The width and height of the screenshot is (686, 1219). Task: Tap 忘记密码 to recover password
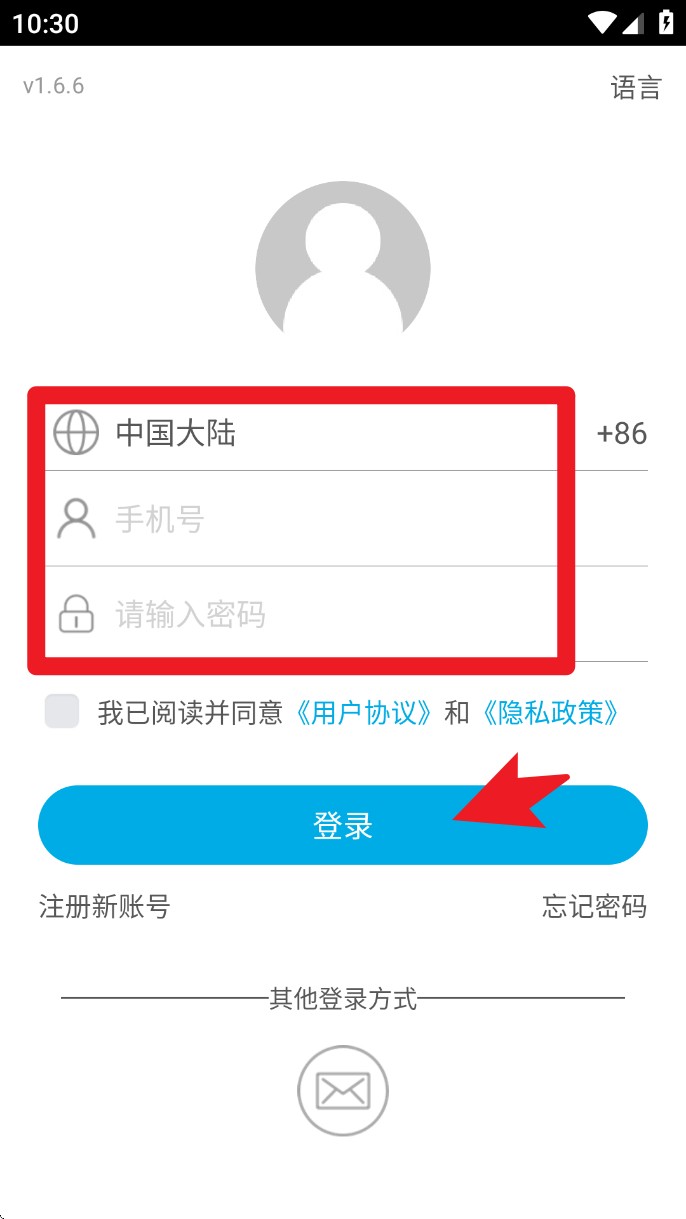coord(594,907)
